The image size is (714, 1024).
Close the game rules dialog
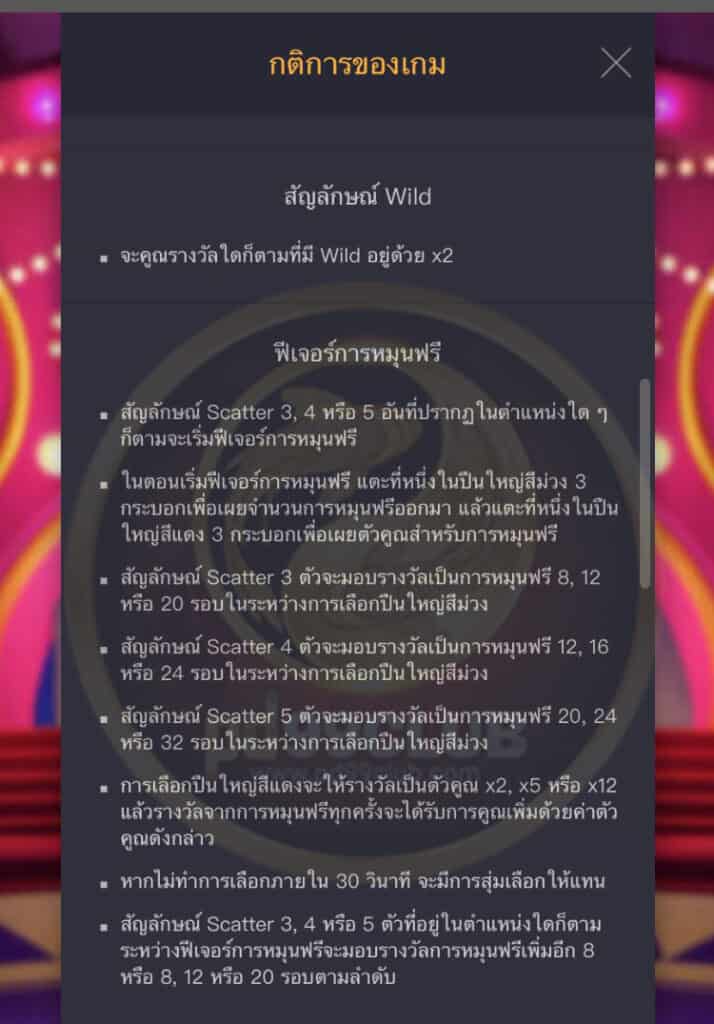point(615,63)
